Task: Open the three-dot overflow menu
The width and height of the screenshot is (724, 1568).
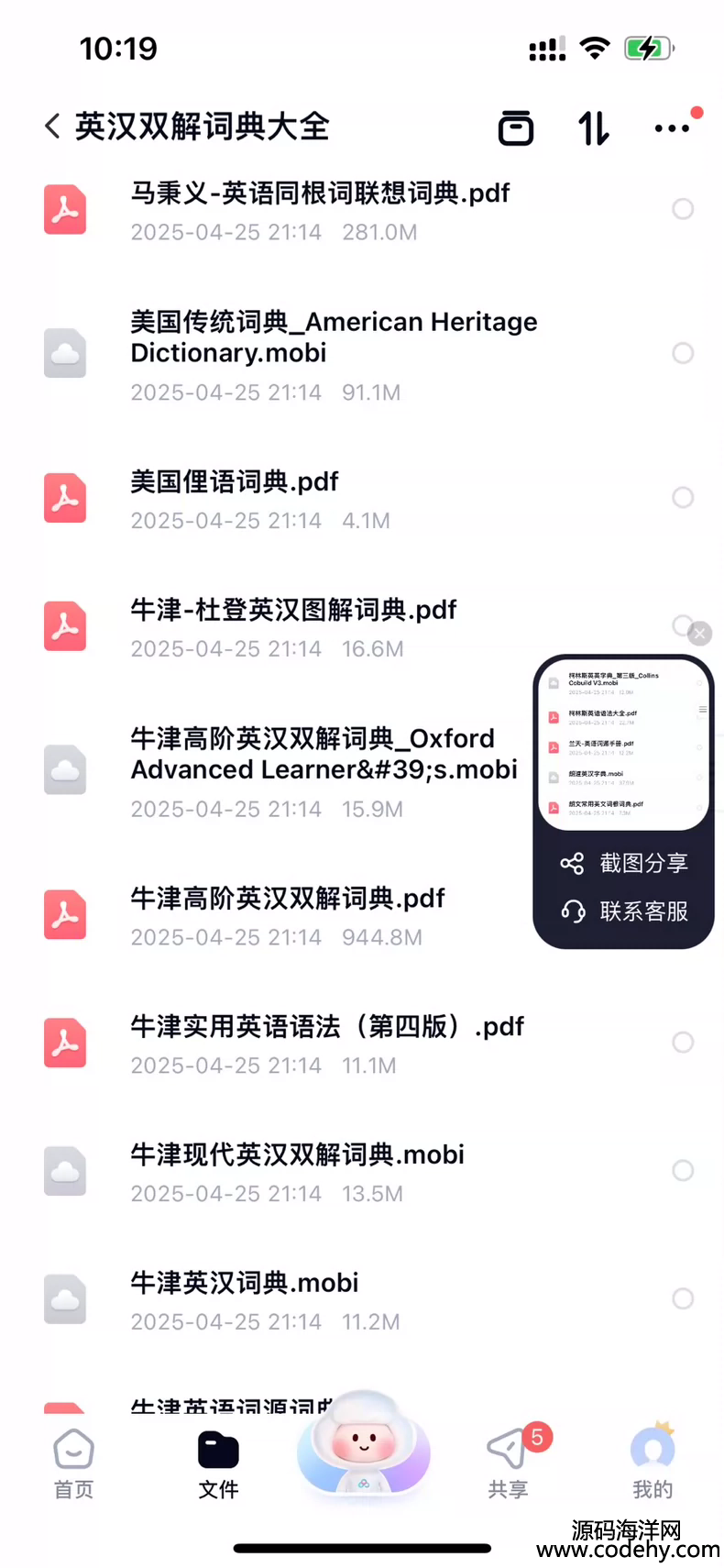Action: tap(673, 128)
